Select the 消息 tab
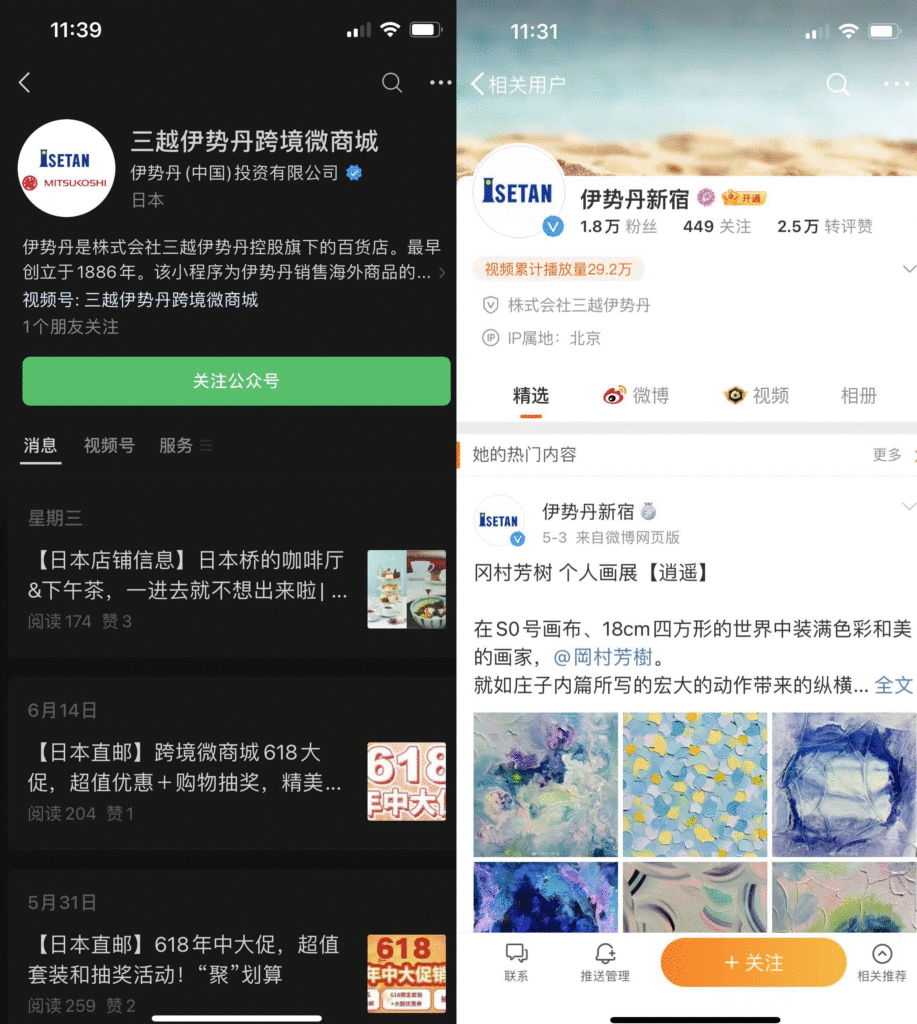This screenshot has width=917, height=1024. click(41, 445)
